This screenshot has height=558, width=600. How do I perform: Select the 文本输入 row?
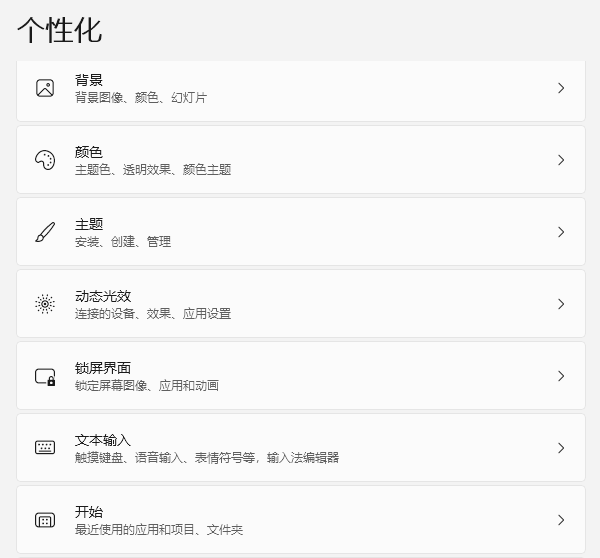coord(300,448)
